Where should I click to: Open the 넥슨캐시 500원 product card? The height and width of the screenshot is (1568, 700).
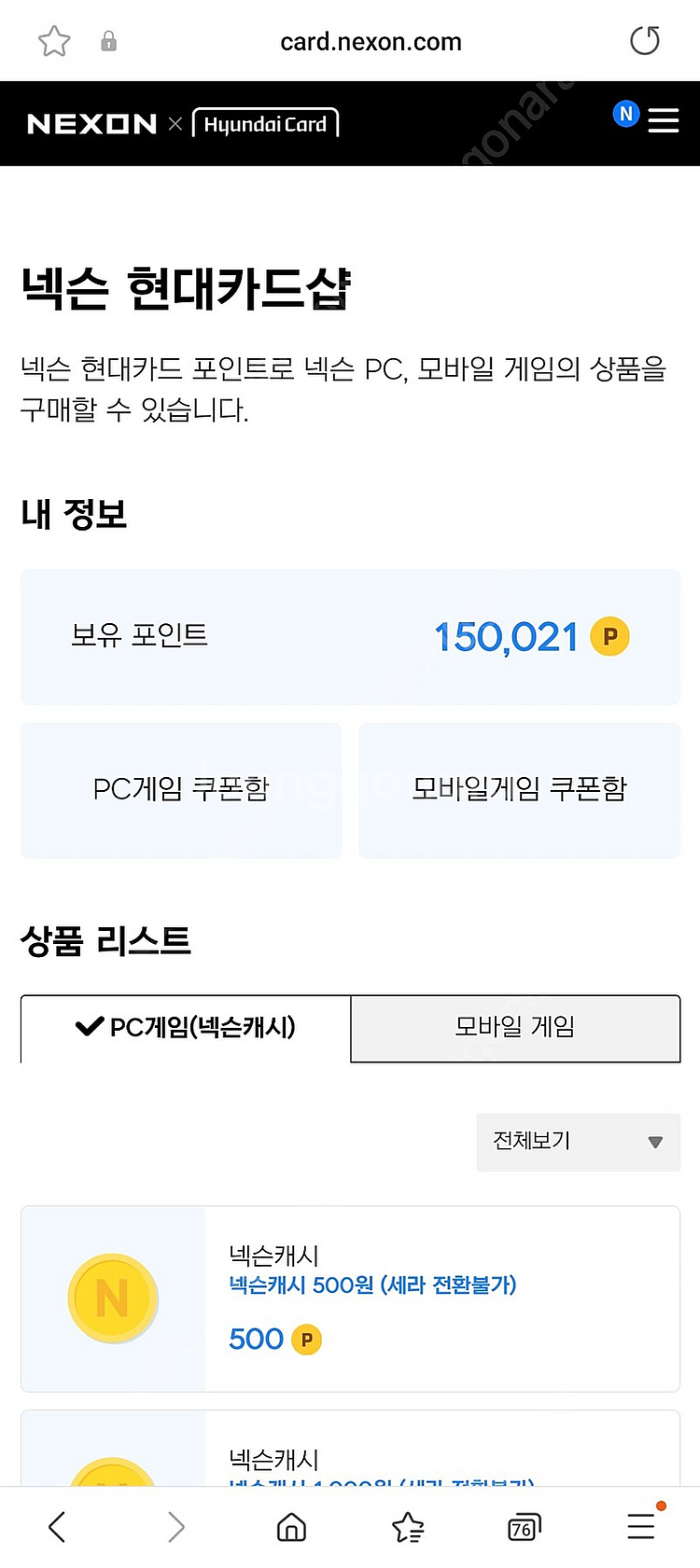point(350,1298)
